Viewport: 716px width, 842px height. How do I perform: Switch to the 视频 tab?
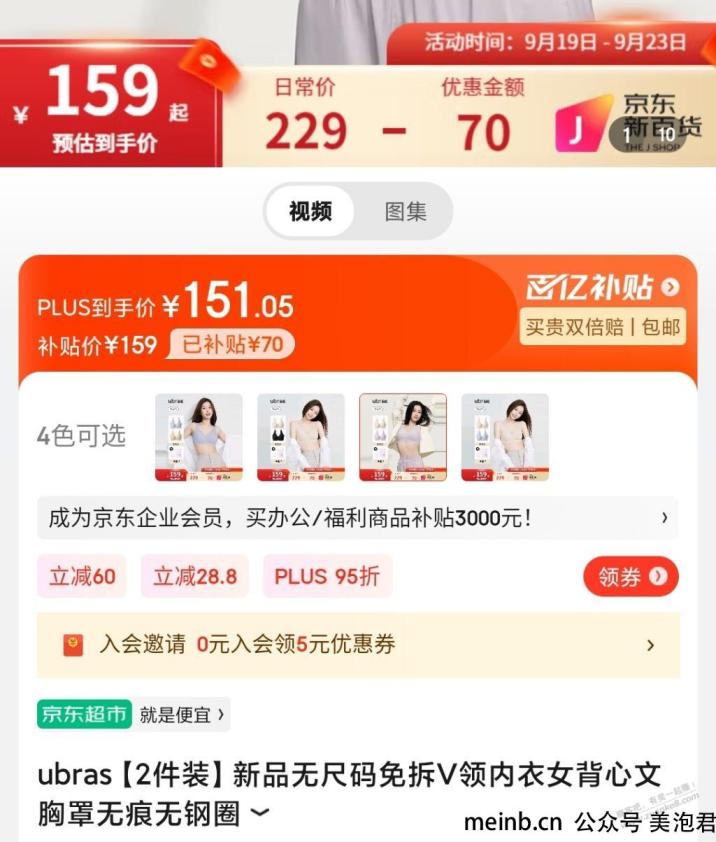click(308, 211)
